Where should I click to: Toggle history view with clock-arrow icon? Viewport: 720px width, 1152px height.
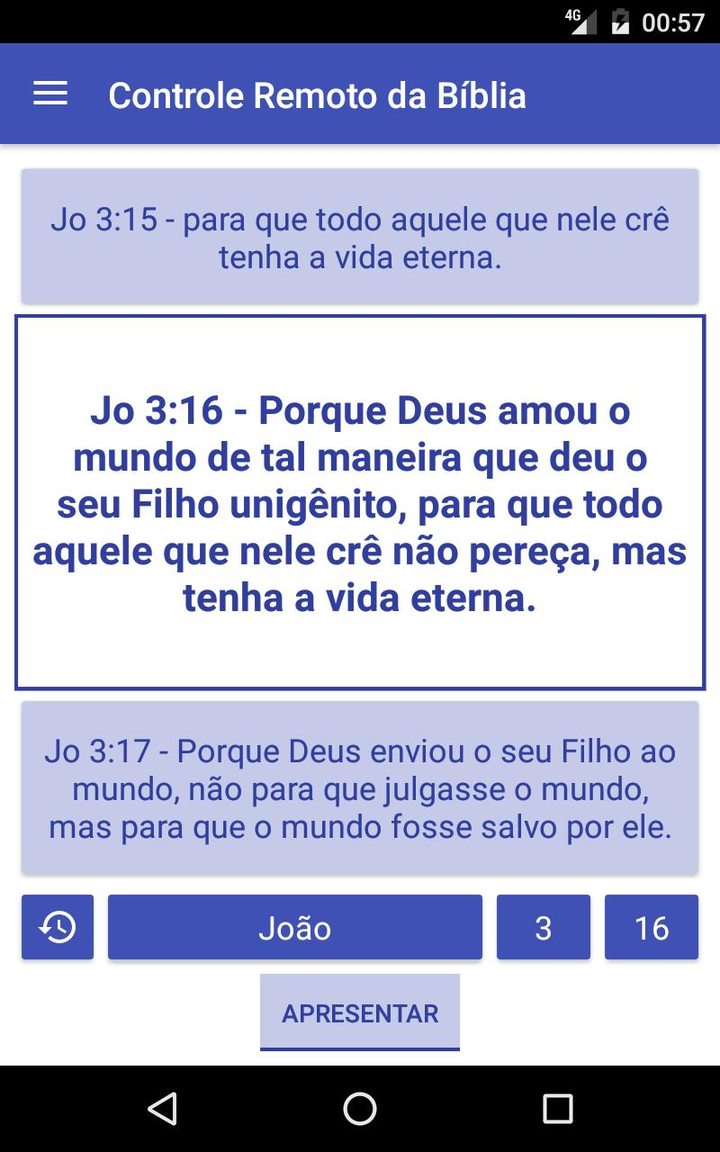click(x=56, y=927)
